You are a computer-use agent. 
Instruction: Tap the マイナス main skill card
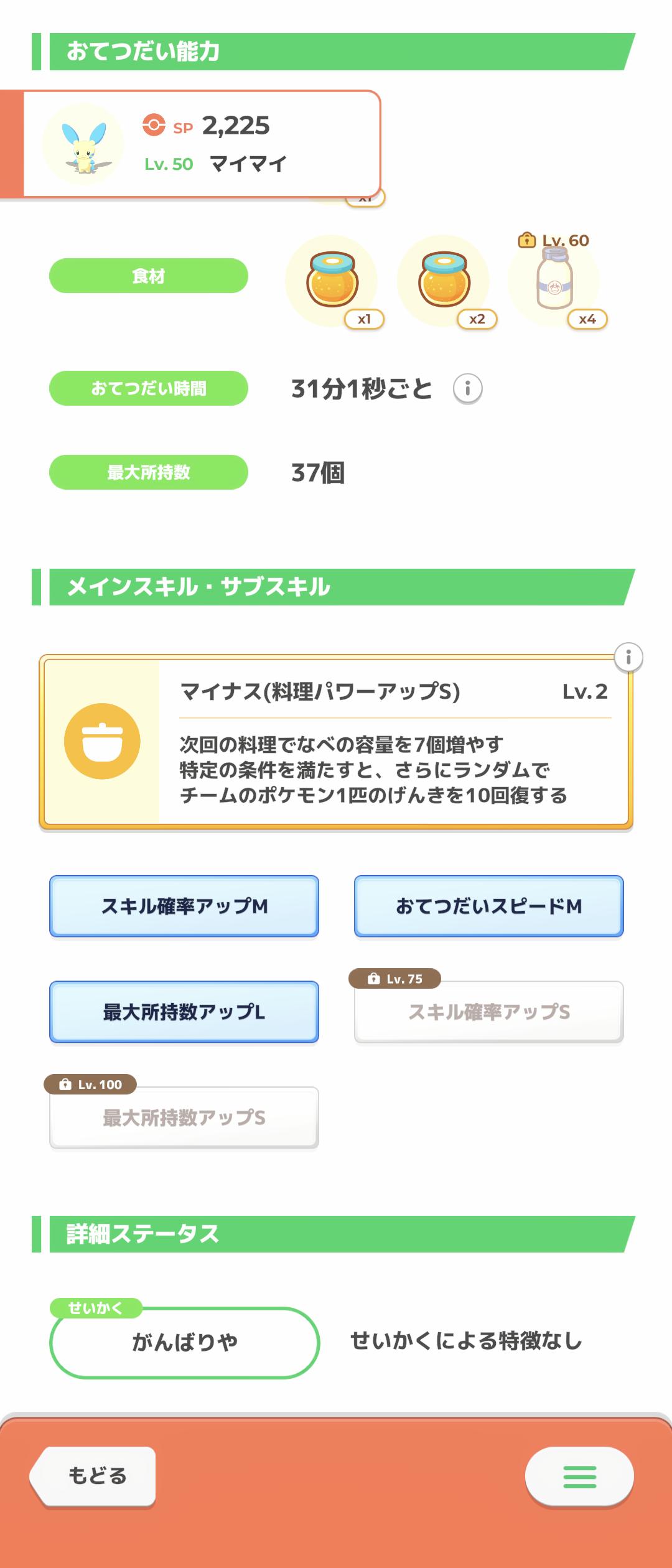[336, 742]
